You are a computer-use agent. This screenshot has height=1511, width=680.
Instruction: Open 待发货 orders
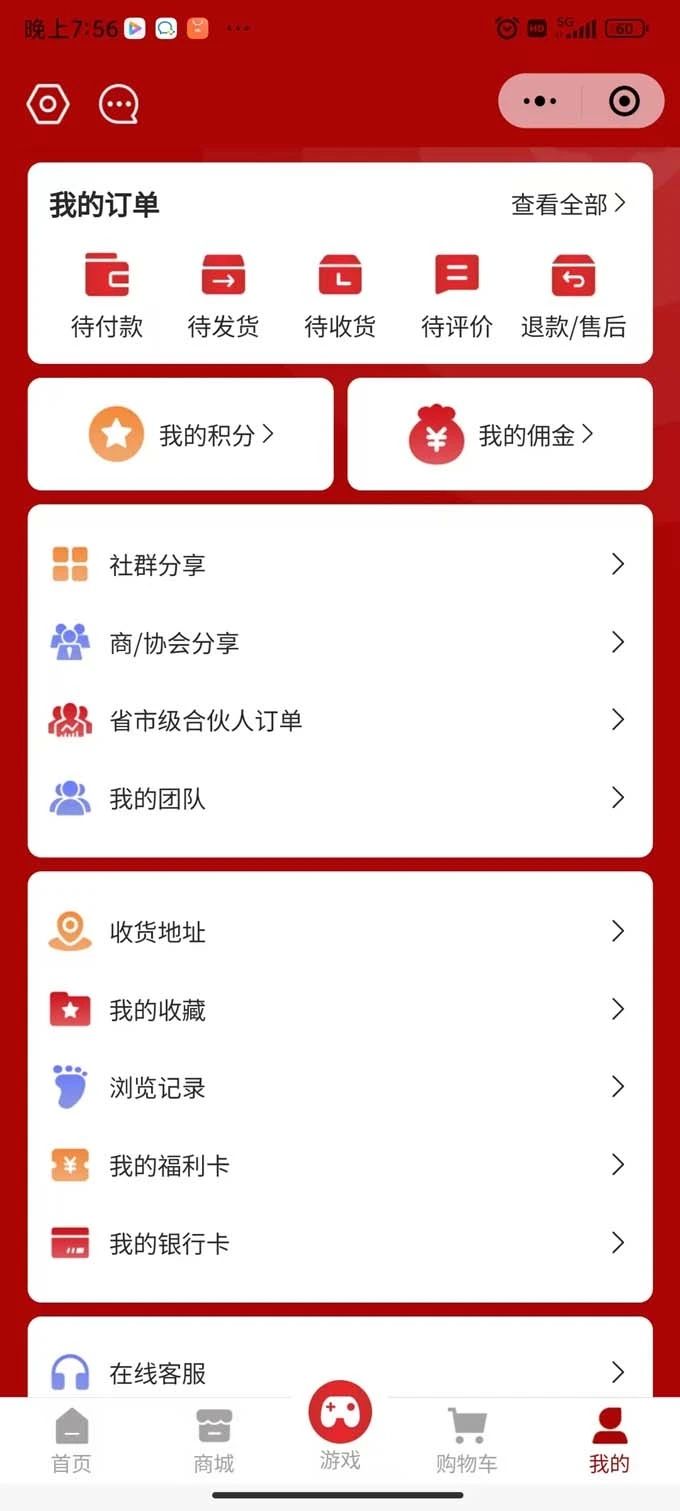(223, 297)
